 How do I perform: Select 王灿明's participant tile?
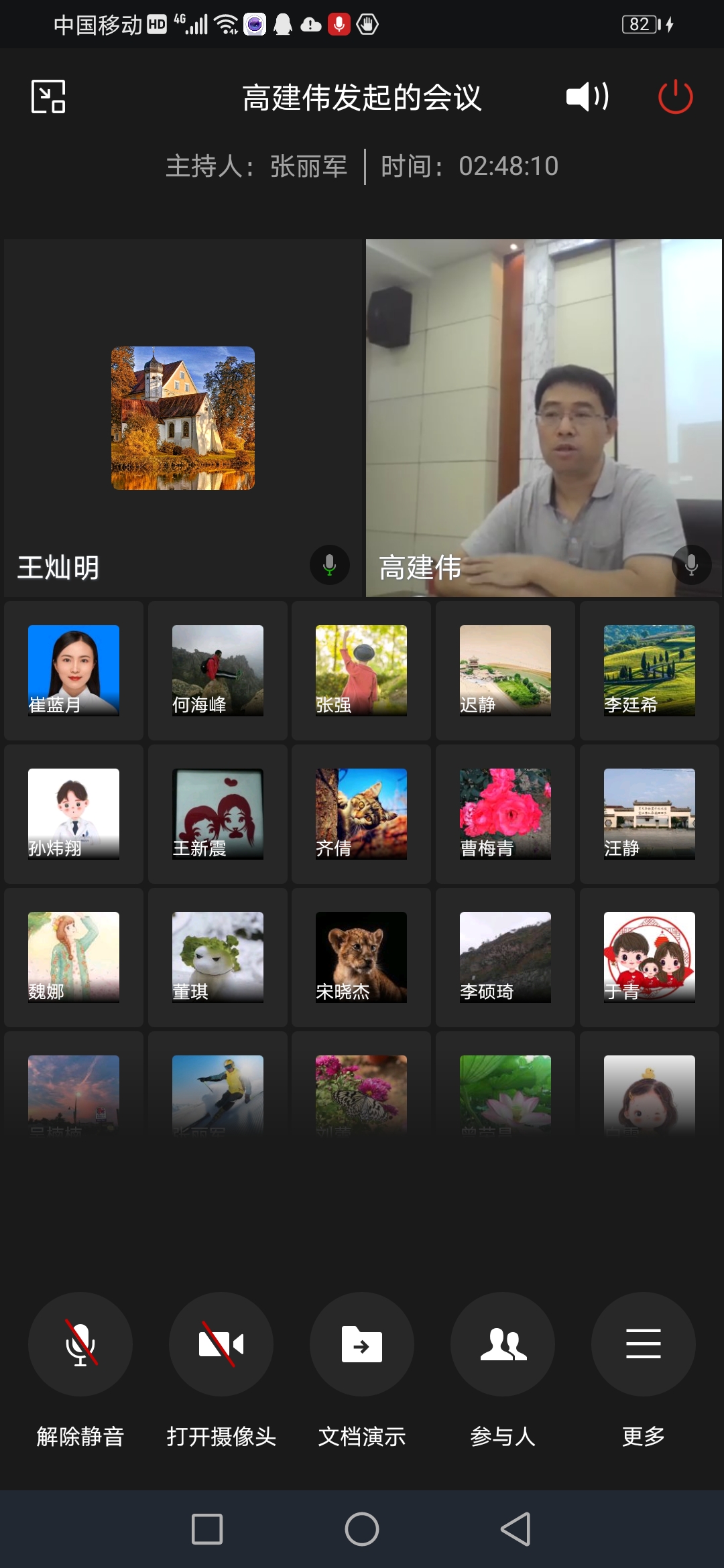tap(182, 417)
